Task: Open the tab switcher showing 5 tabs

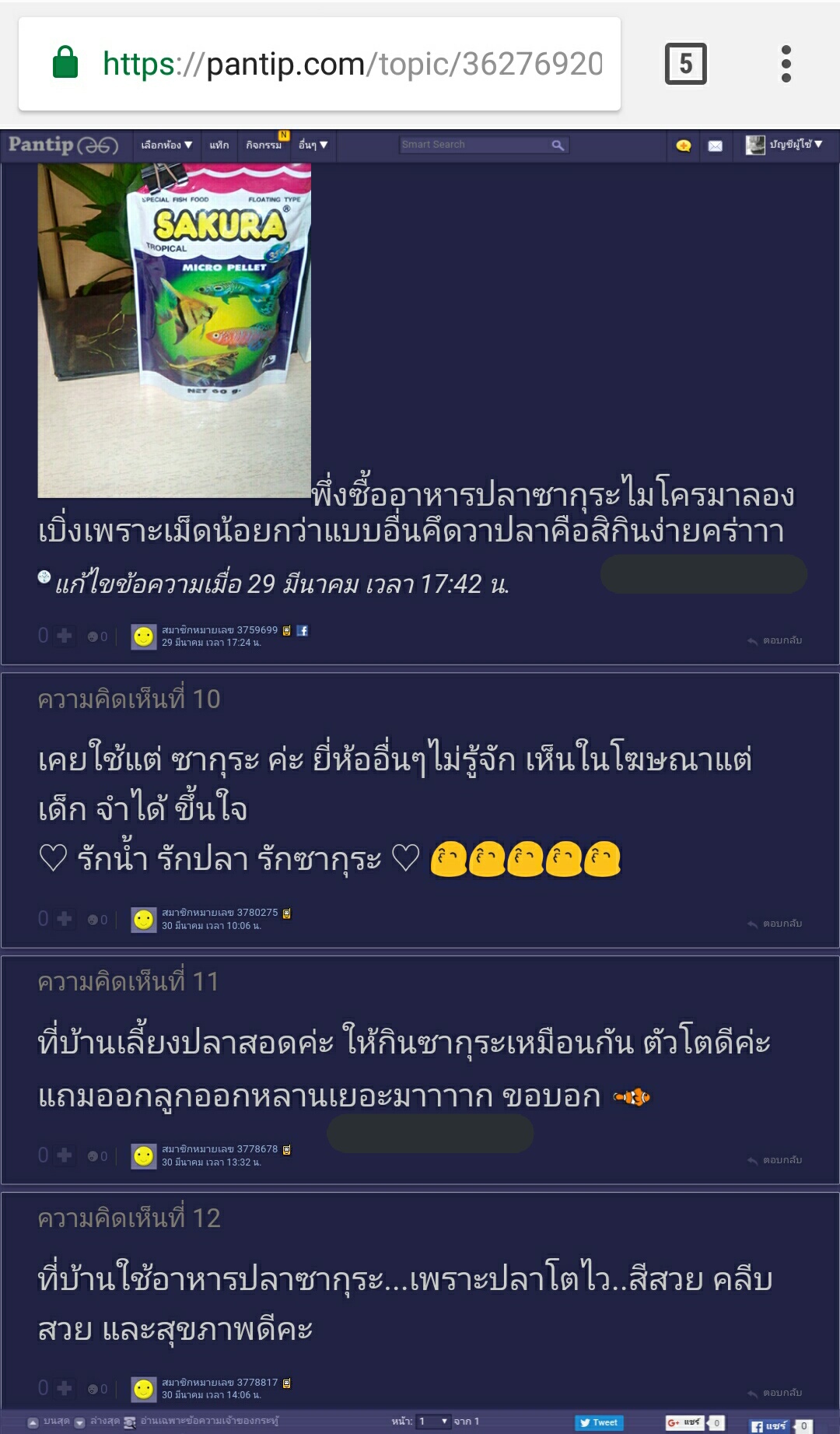Action: [x=685, y=64]
